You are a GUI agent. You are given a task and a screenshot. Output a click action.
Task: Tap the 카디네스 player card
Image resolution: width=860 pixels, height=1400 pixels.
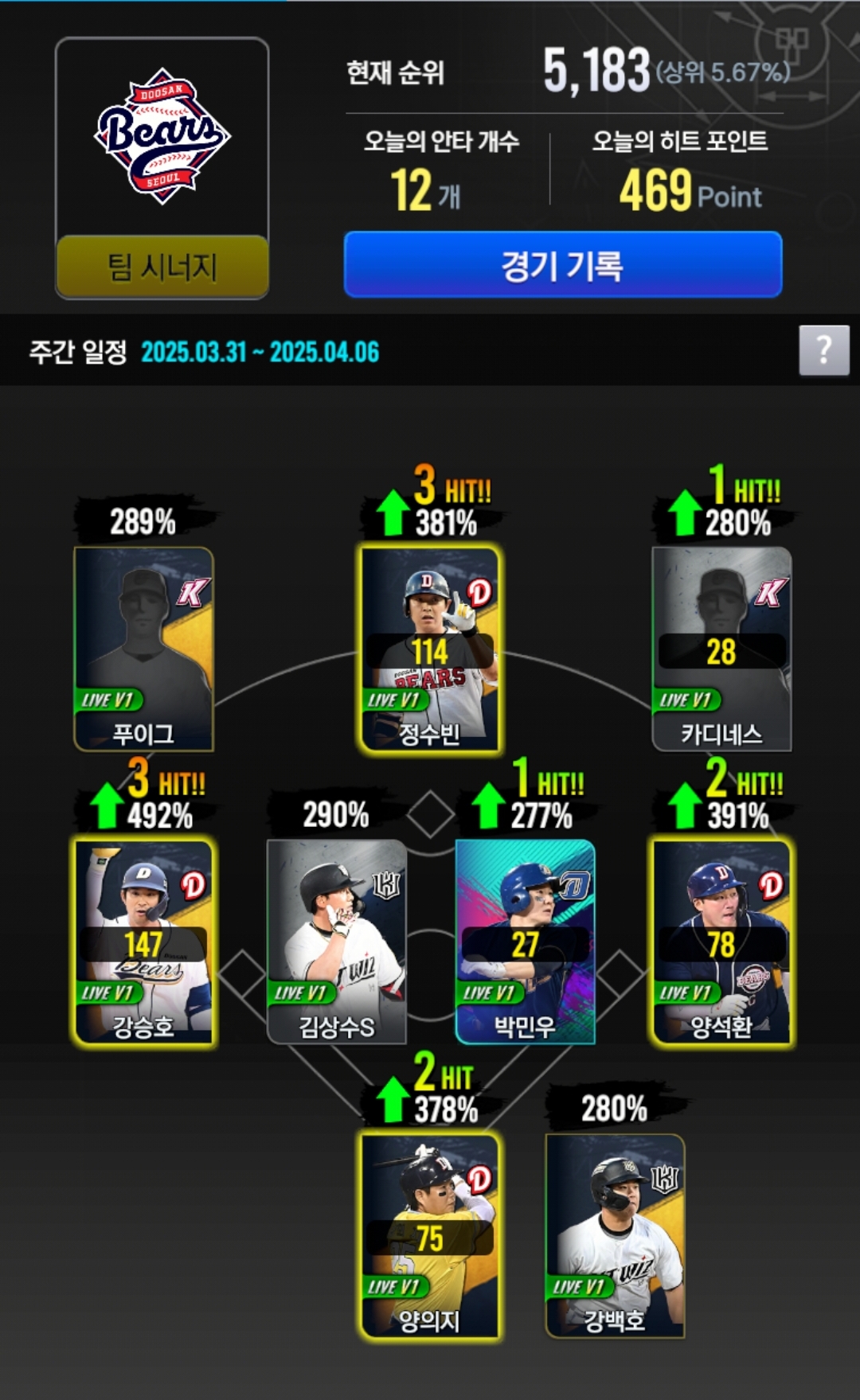pos(721,649)
